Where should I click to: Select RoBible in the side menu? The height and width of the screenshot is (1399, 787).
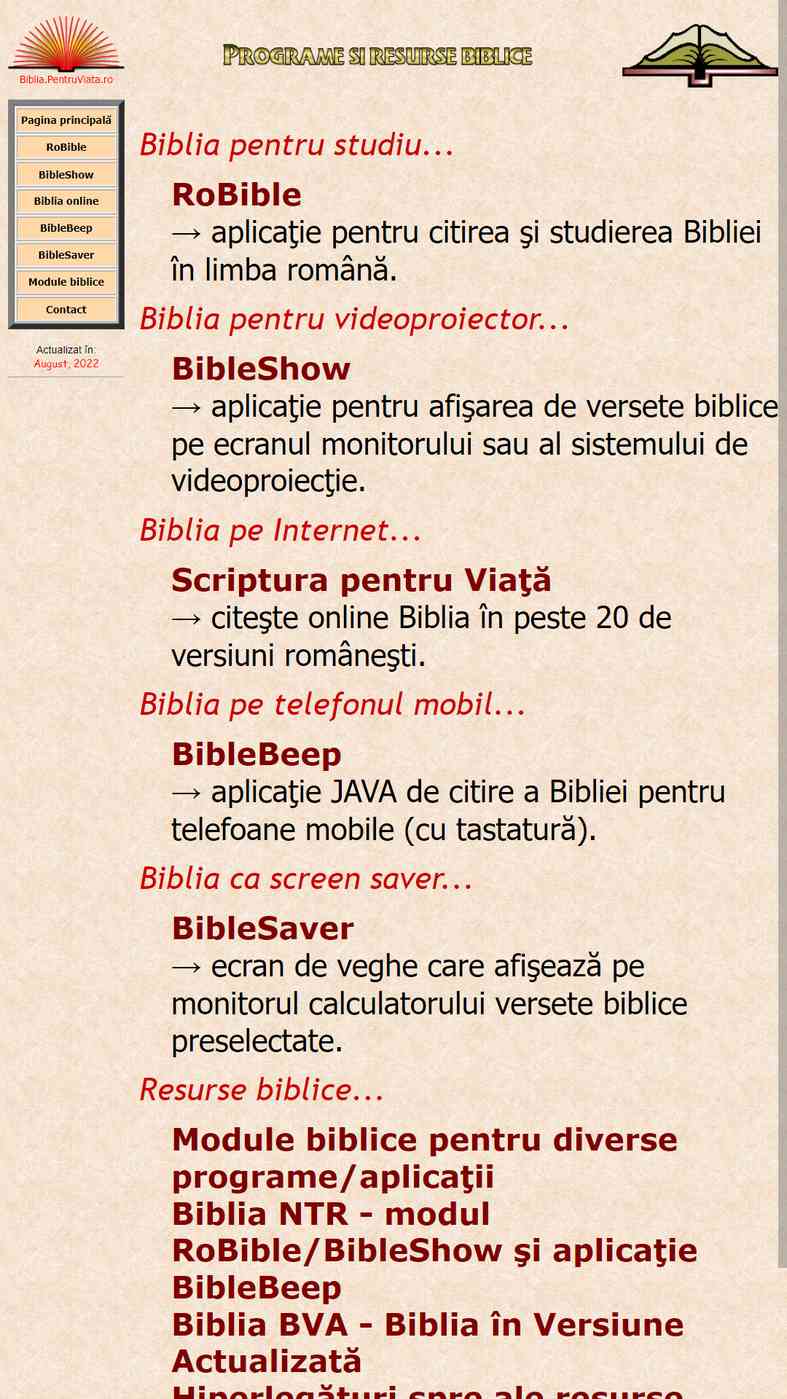(66, 147)
